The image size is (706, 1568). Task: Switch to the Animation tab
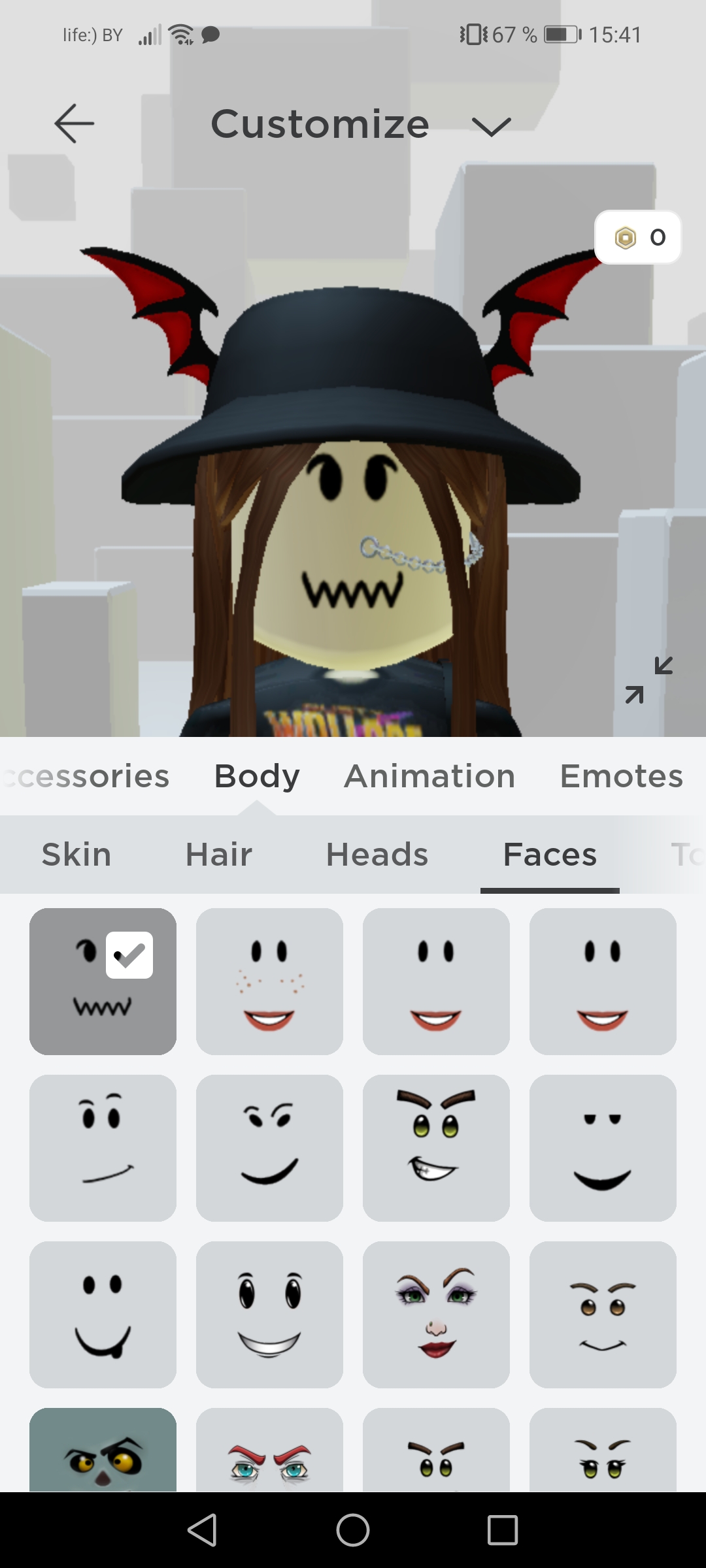(x=429, y=776)
